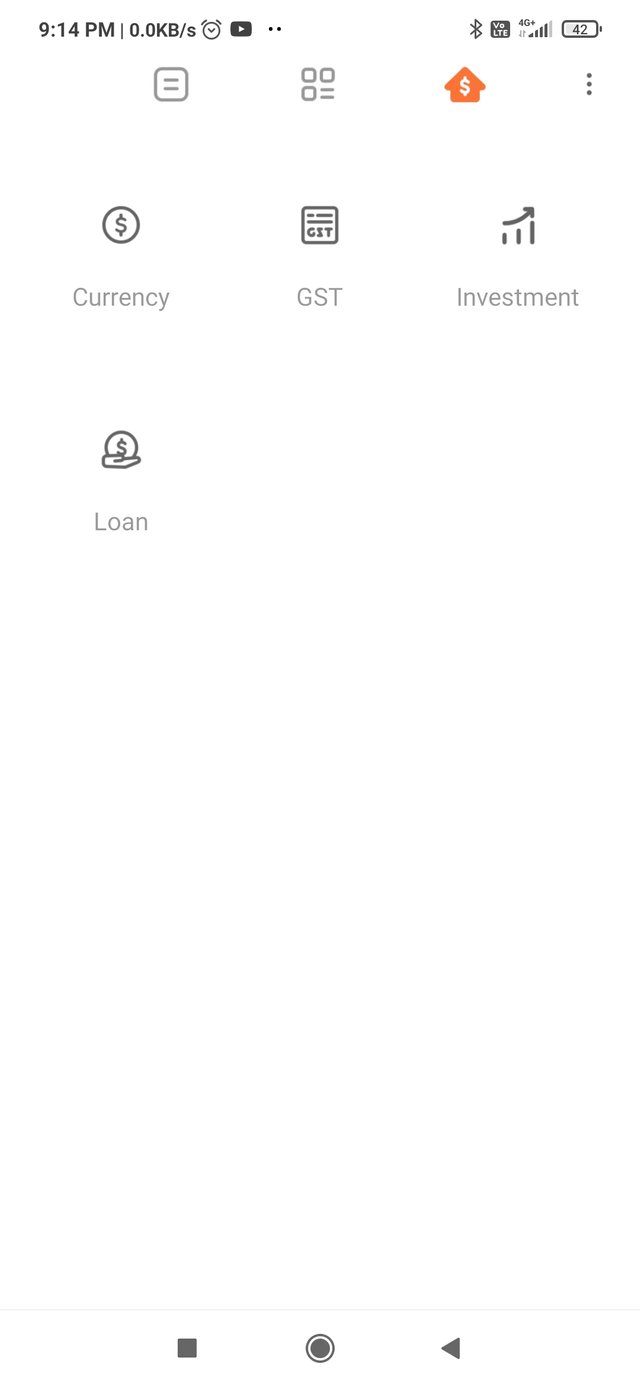Viewport: 640px width, 1387px height.
Task: Open the Currency converter
Action: pos(121,257)
